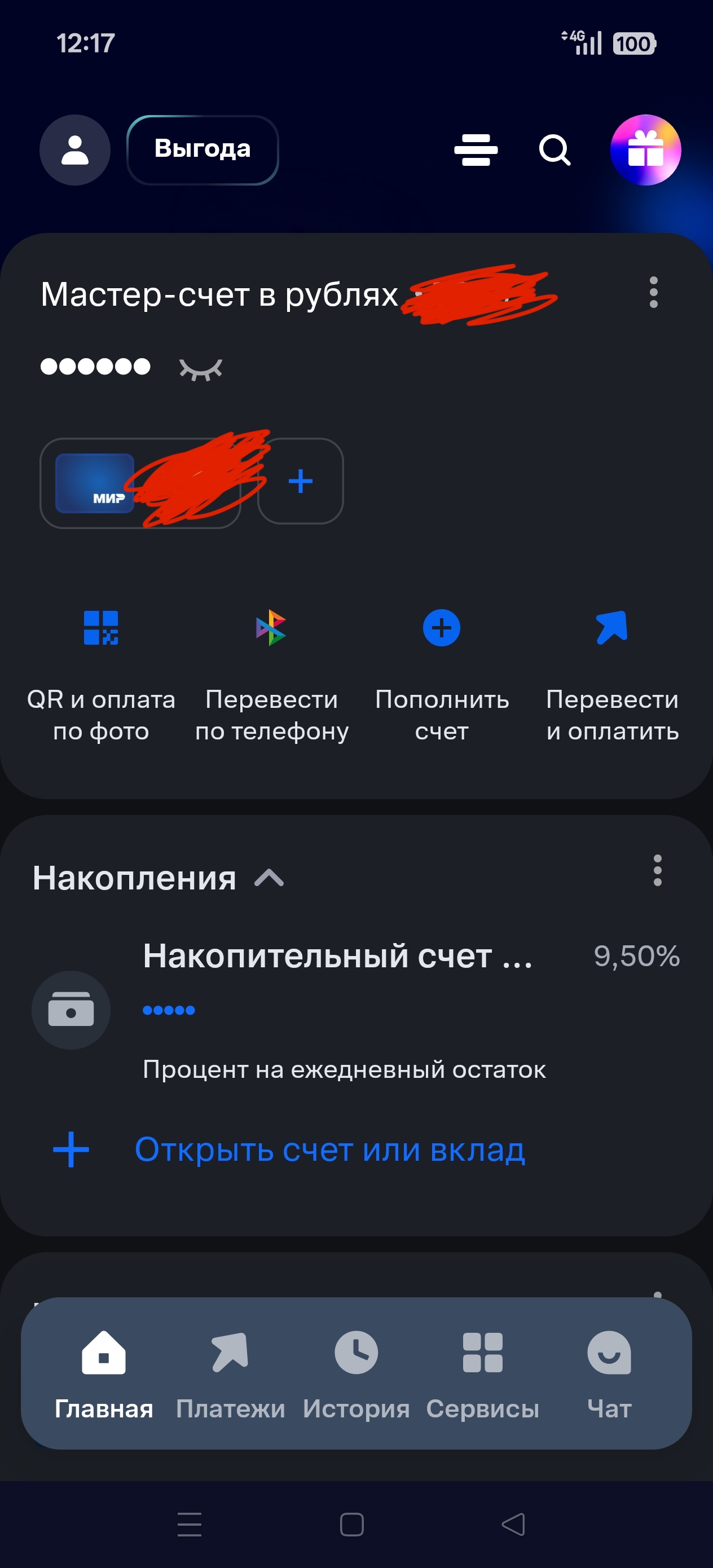Open Перевести и оплатить
Viewport: 713px width, 1568px height.
click(612, 676)
